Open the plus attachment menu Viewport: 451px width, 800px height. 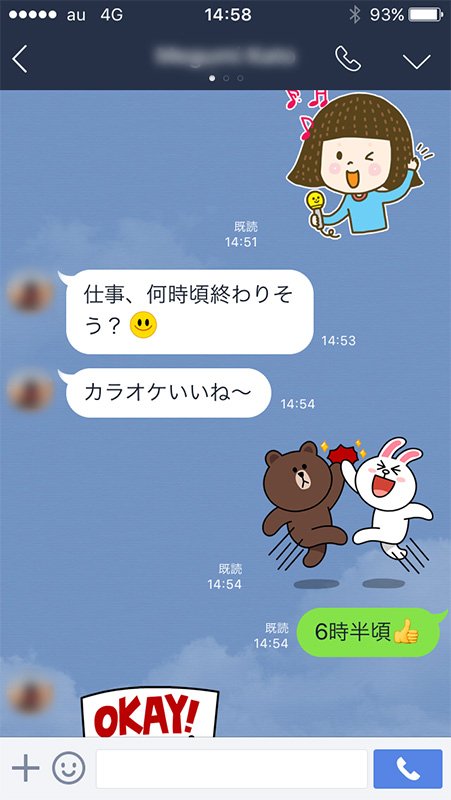(x=26, y=768)
